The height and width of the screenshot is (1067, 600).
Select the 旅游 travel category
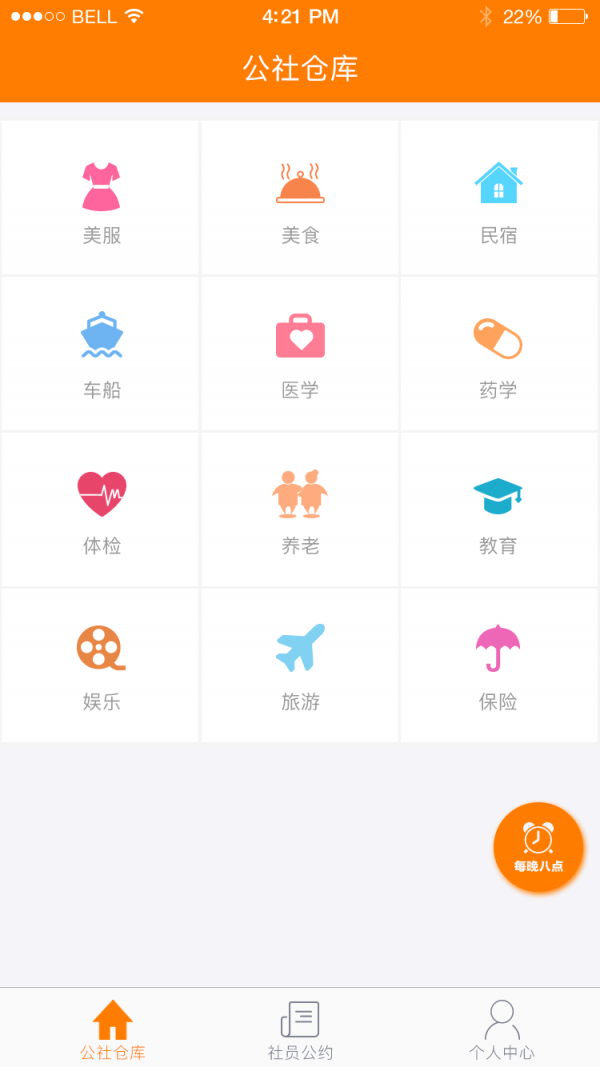(300, 665)
